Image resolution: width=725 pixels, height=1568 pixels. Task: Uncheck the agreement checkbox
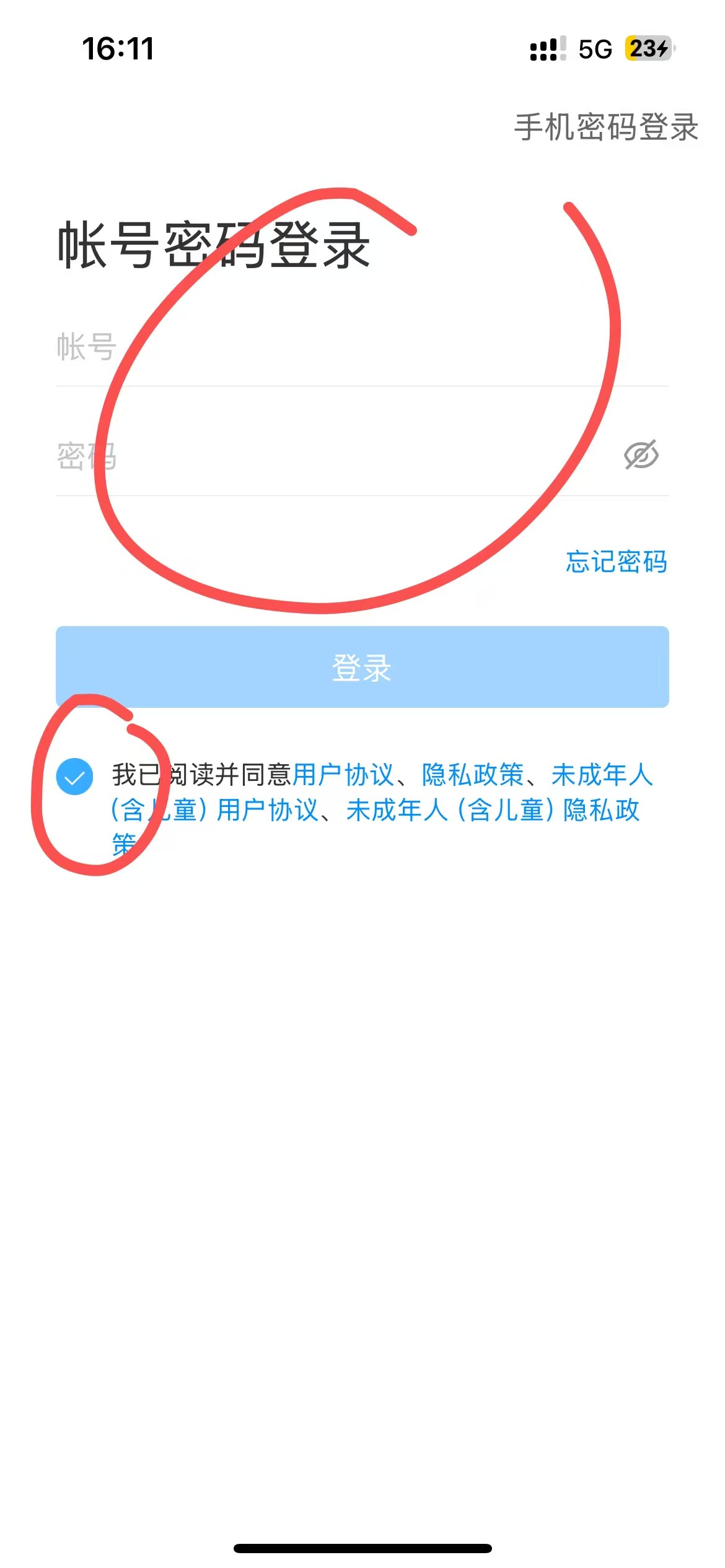(74, 776)
